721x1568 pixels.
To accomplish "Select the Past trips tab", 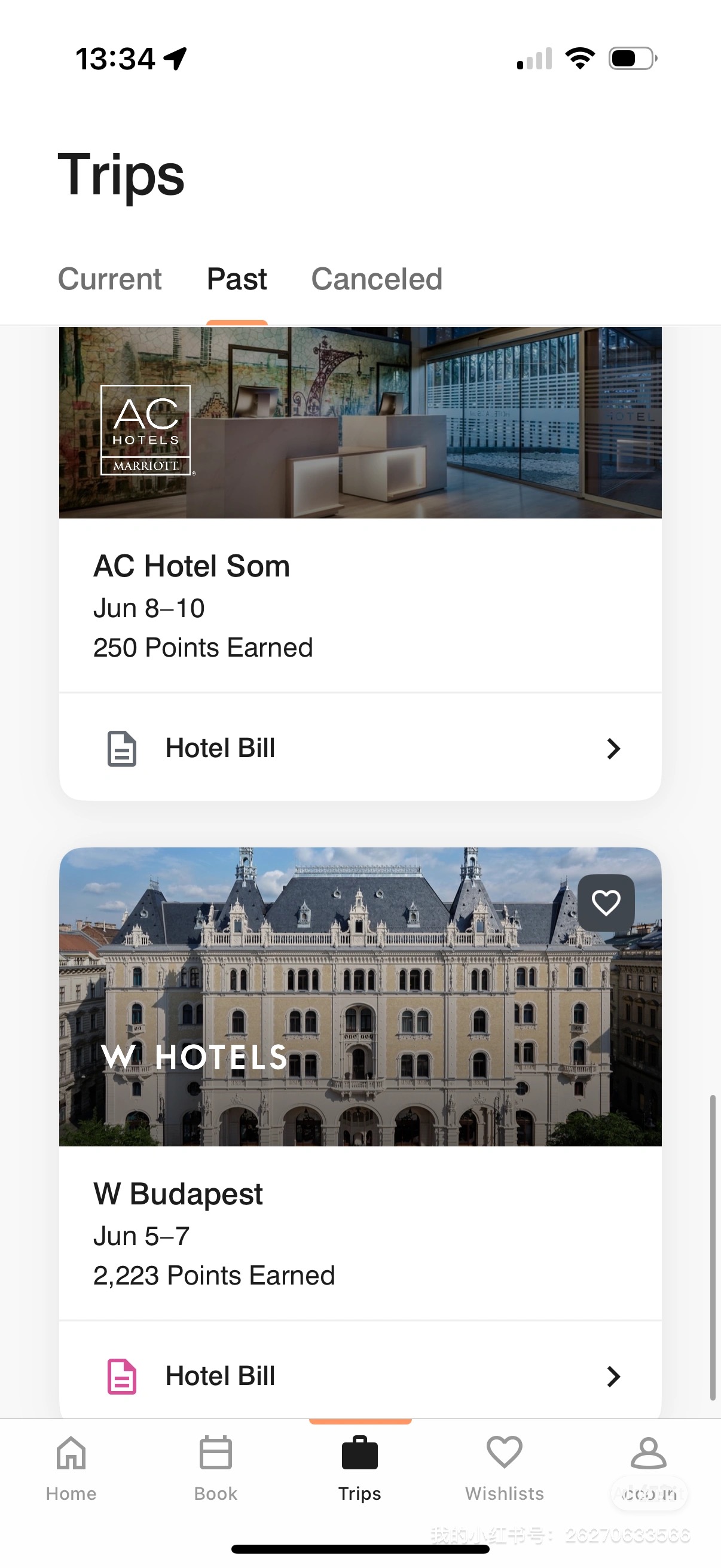I will click(x=237, y=279).
